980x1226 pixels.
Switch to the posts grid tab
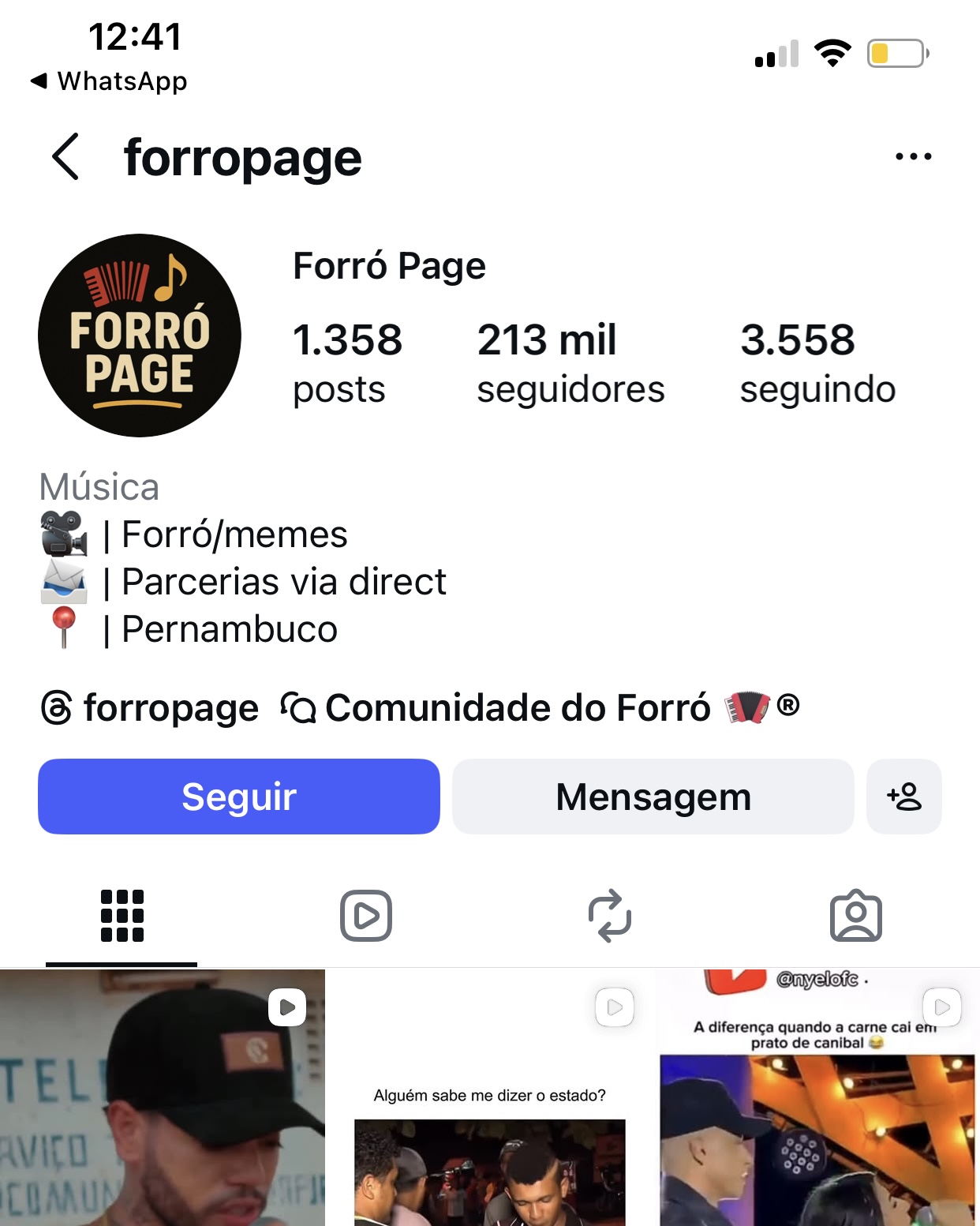coord(122,916)
